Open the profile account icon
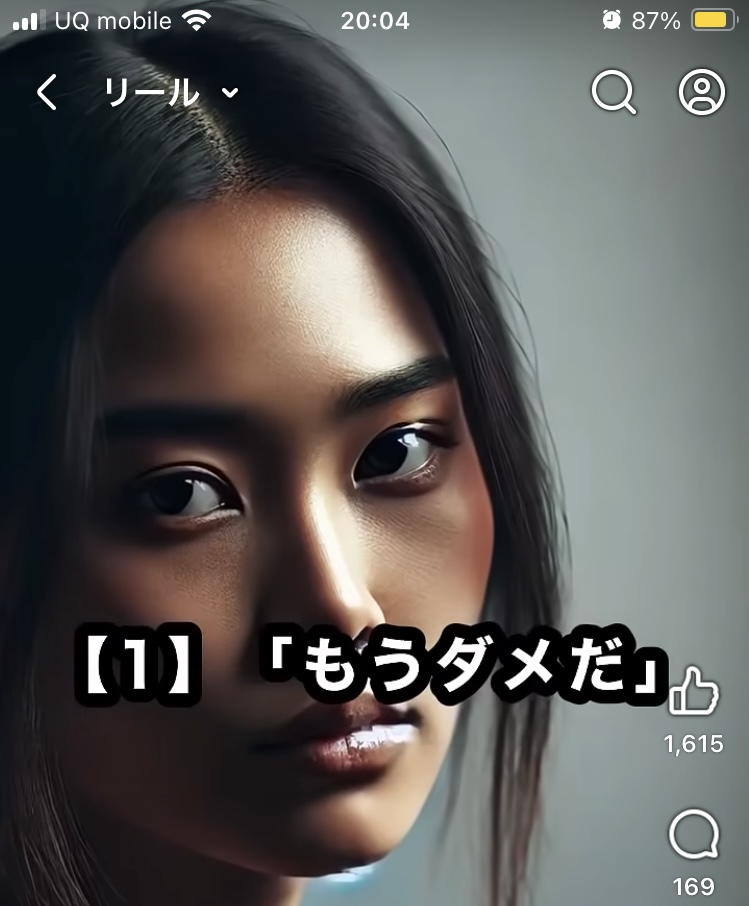Image resolution: width=749 pixels, height=906 pixels. click(x=702, y=92)
